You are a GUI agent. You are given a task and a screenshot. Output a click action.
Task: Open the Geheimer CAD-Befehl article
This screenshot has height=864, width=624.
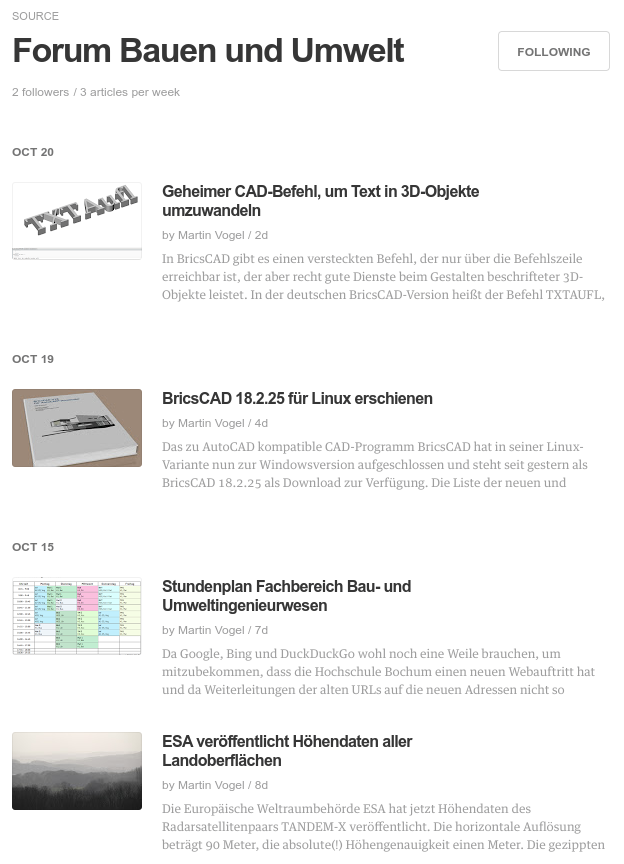pos(320,201)
